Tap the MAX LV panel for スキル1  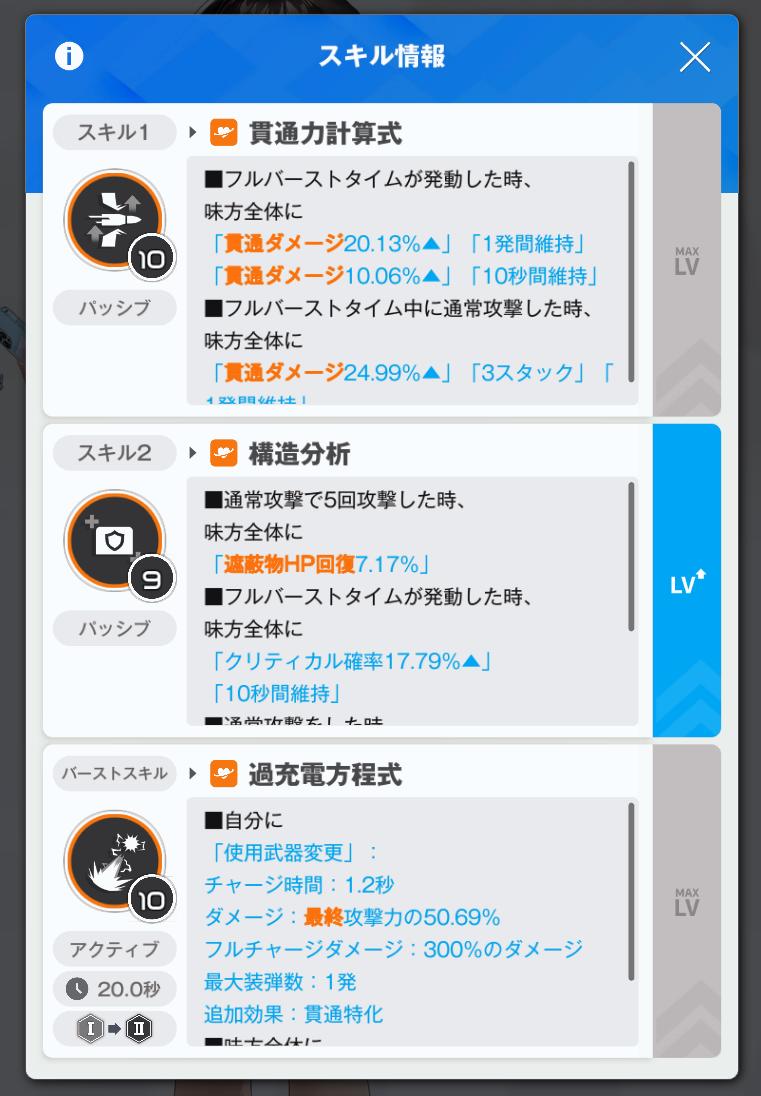[686, 260]
